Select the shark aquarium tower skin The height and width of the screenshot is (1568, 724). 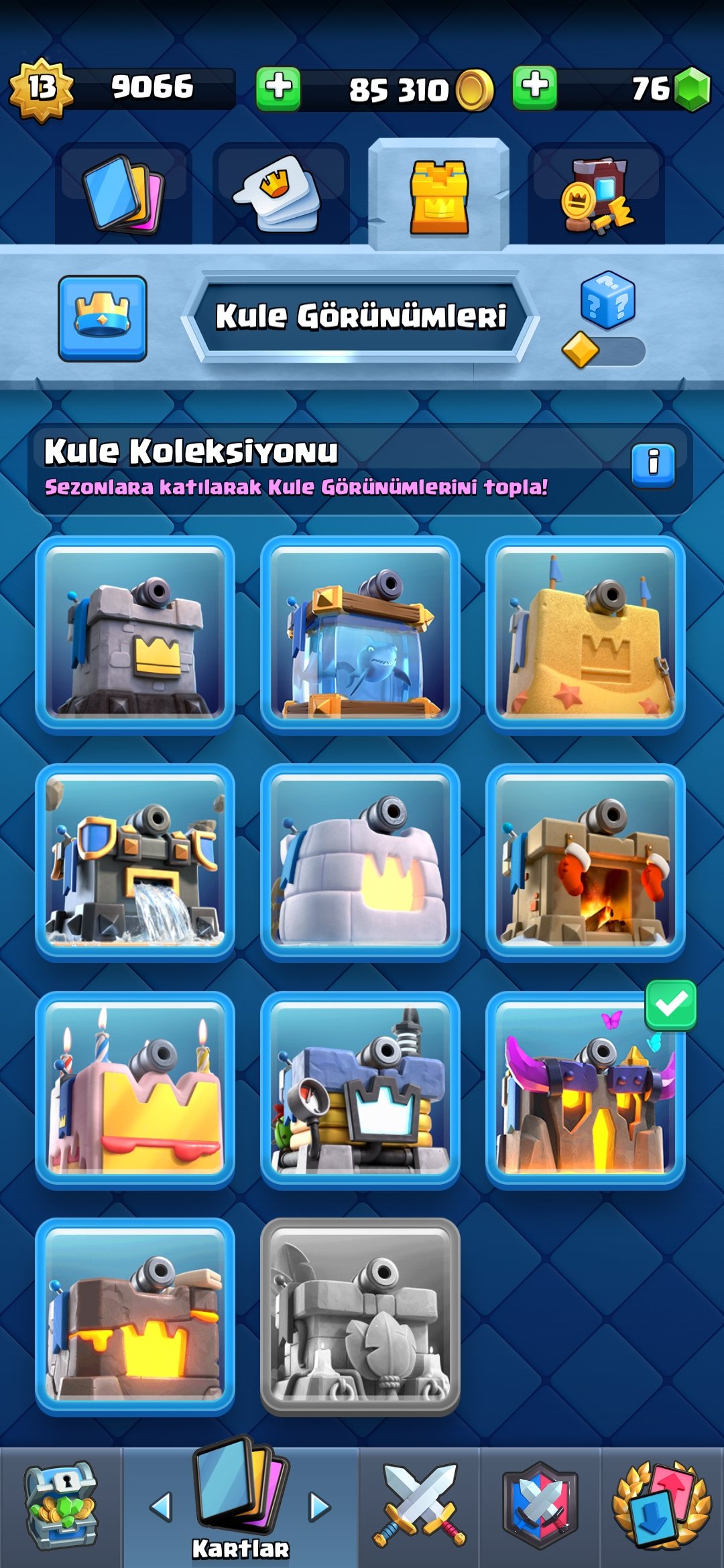coord(360,635)
